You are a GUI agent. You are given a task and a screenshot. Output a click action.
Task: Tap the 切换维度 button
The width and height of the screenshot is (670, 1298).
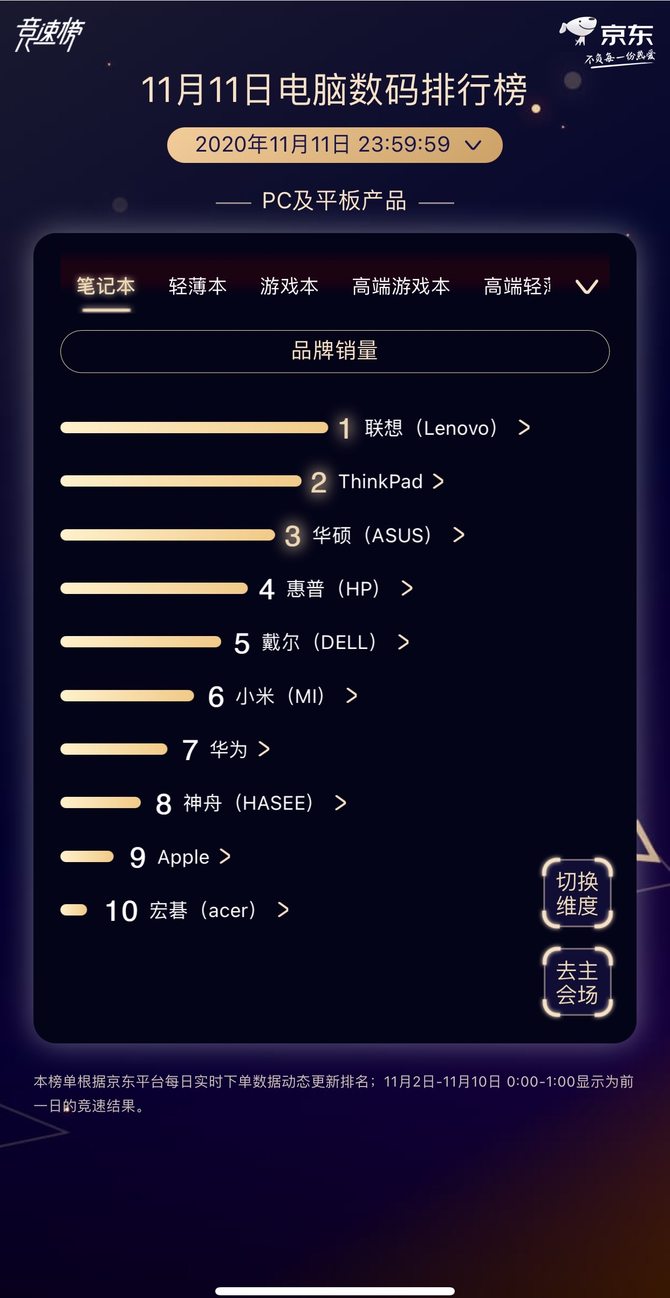pyautogui.click(x=577, y=893)
